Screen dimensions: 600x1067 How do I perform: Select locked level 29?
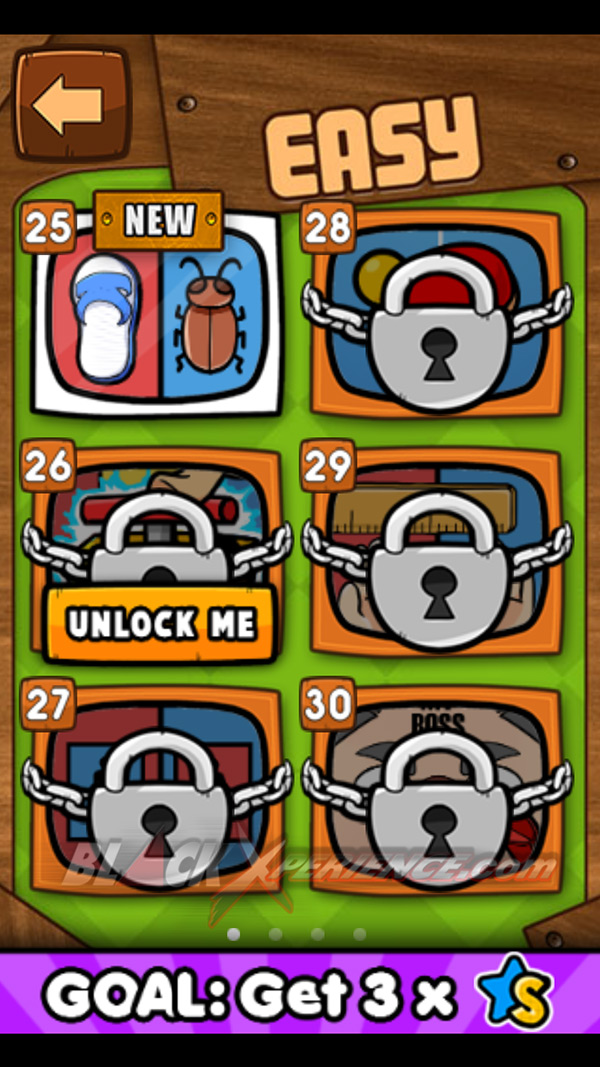pyautogui.click(x=437, y=551)
